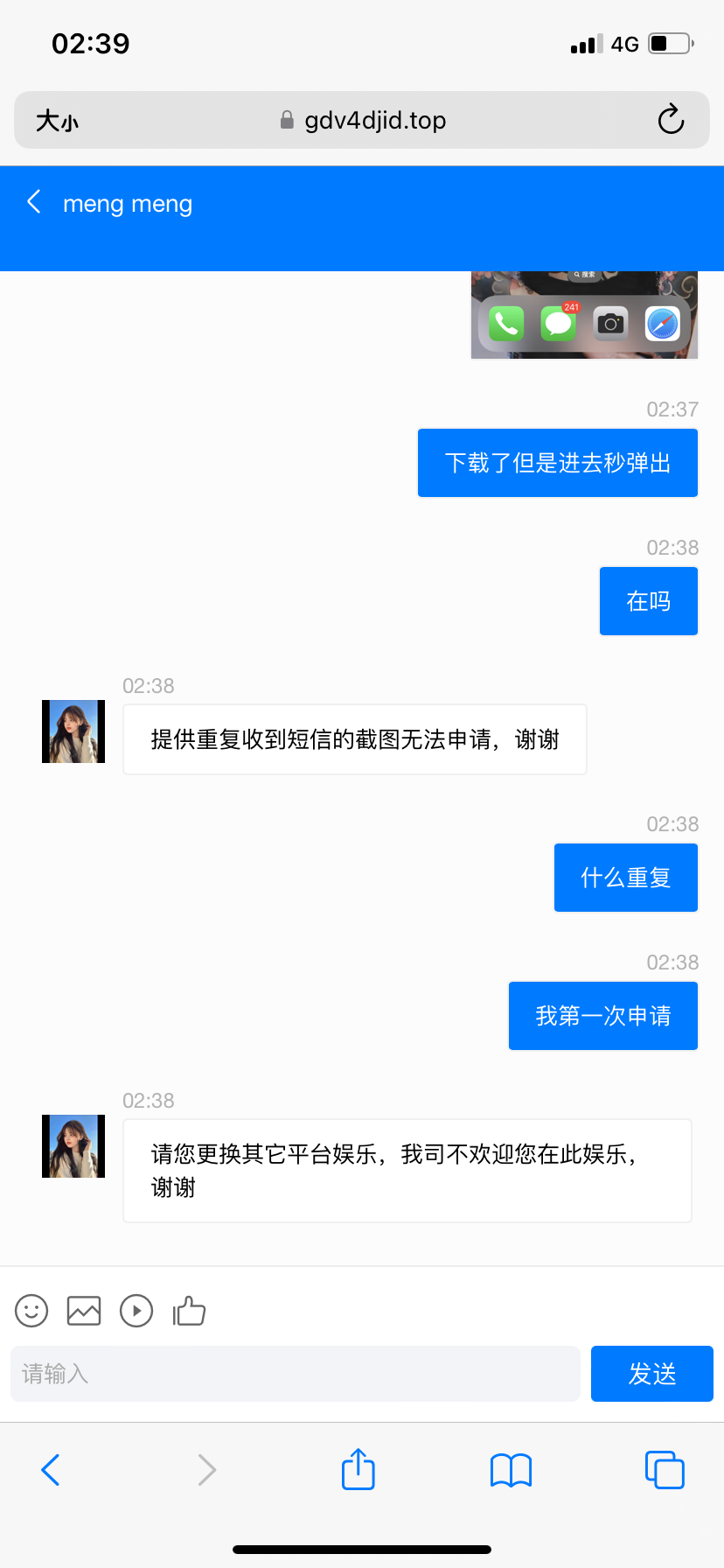Show all open Safari tabs

665,1470
